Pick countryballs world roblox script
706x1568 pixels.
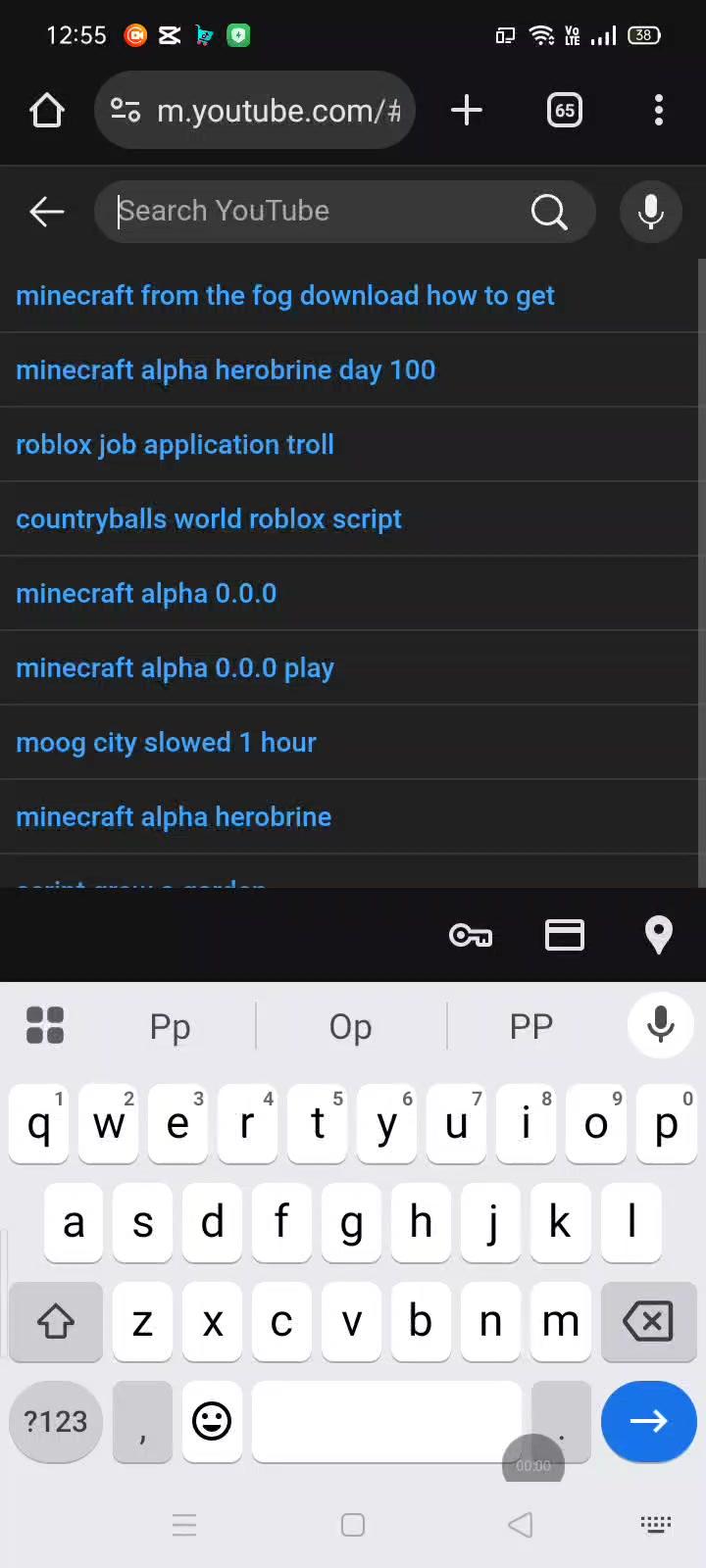209,518
